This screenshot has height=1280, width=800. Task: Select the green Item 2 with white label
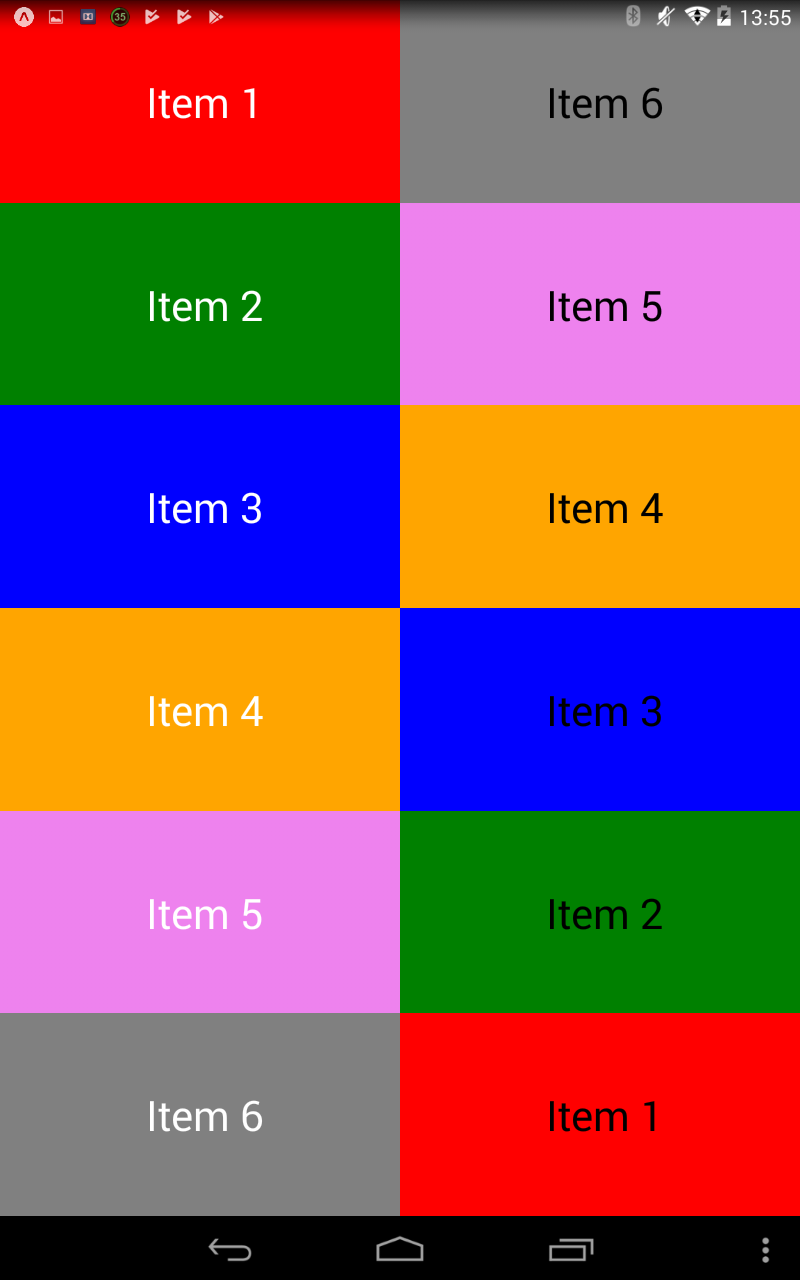click(x=200, y=306)
